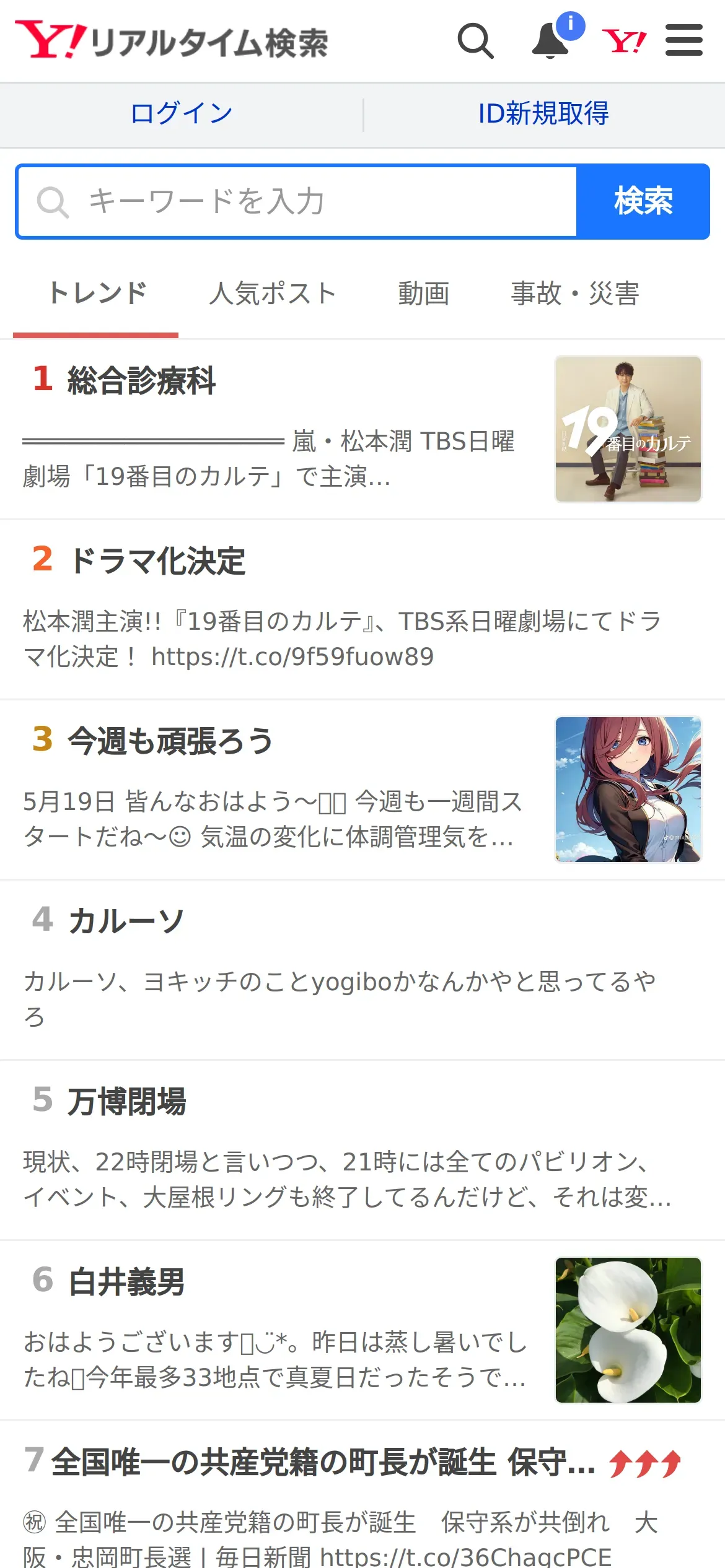Tap the magnifier search icon in header

[x=475, y=41]
